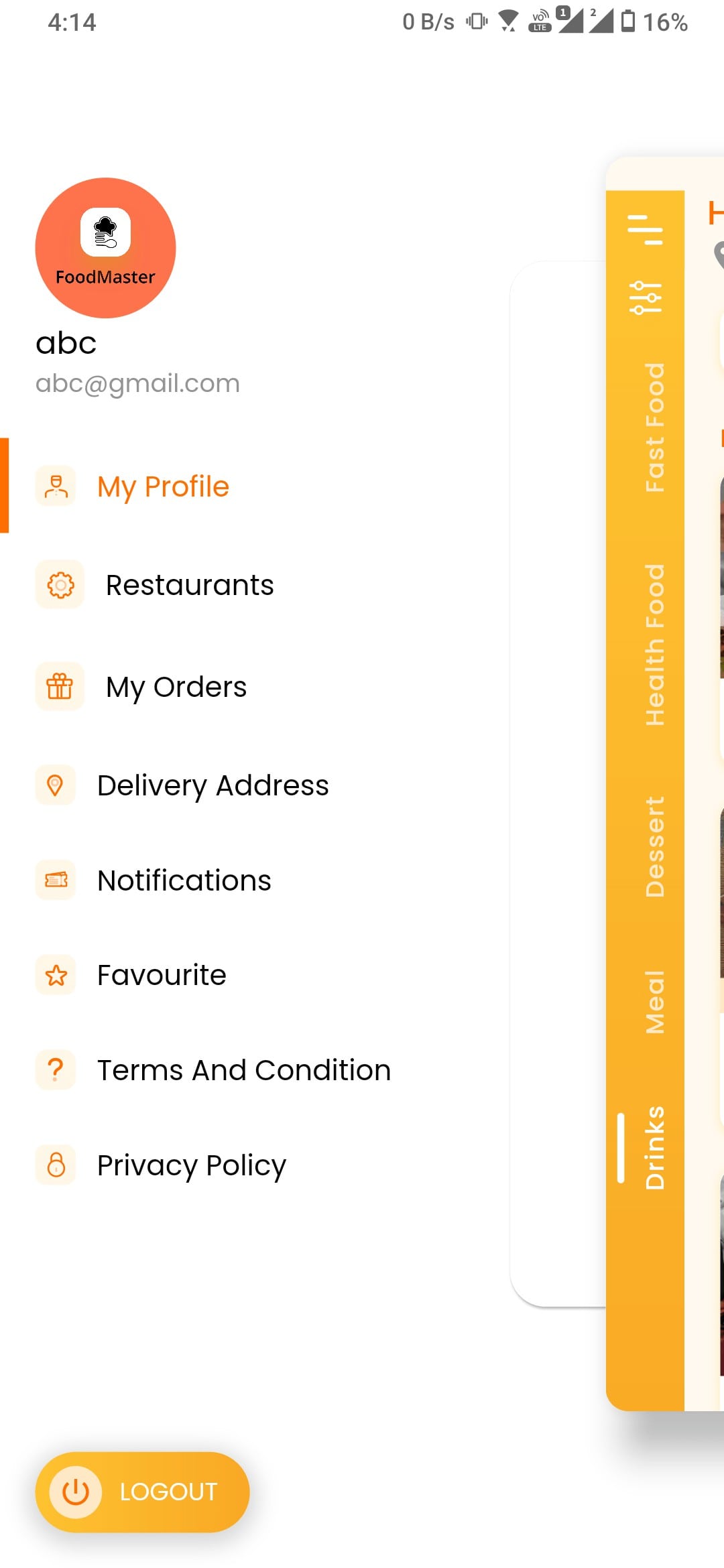The height and width of the screenshot is (1568, 724).
Task: Tap the LOGOUT button
Action: pyautogui.click(x=142, y=1492)
